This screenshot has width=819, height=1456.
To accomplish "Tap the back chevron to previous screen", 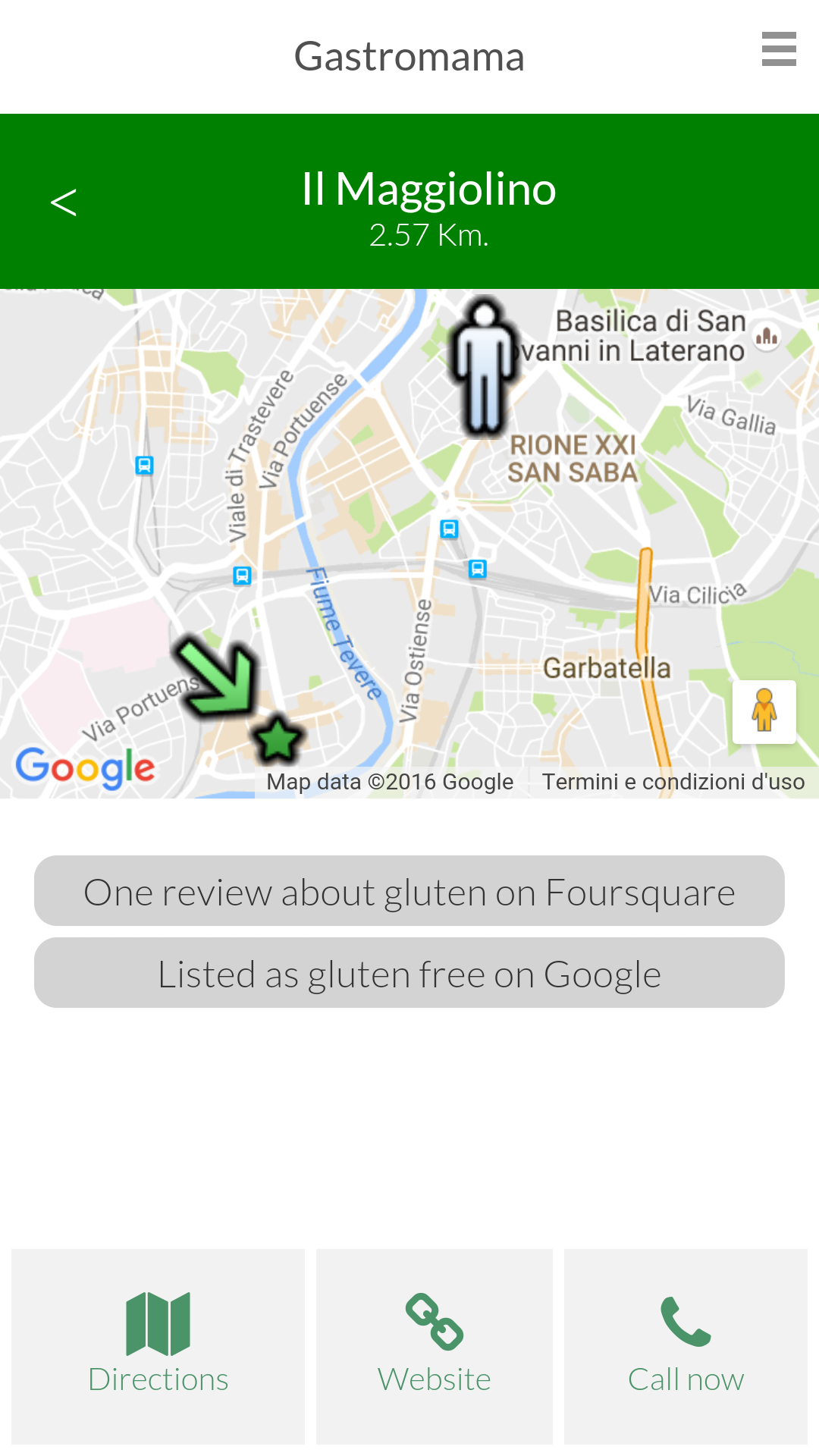I will coord(64,202).
